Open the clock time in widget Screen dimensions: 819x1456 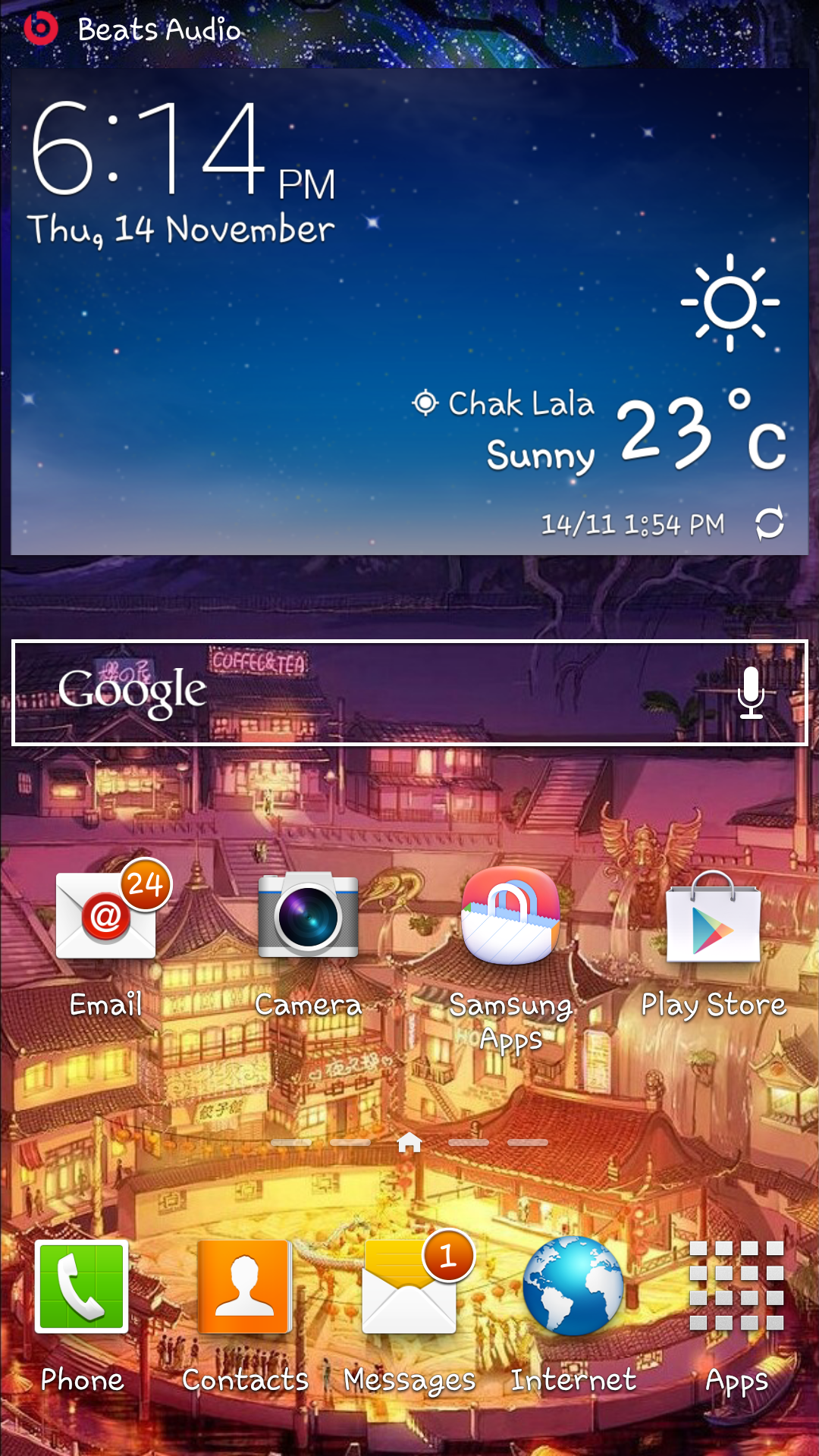[183, 148]
